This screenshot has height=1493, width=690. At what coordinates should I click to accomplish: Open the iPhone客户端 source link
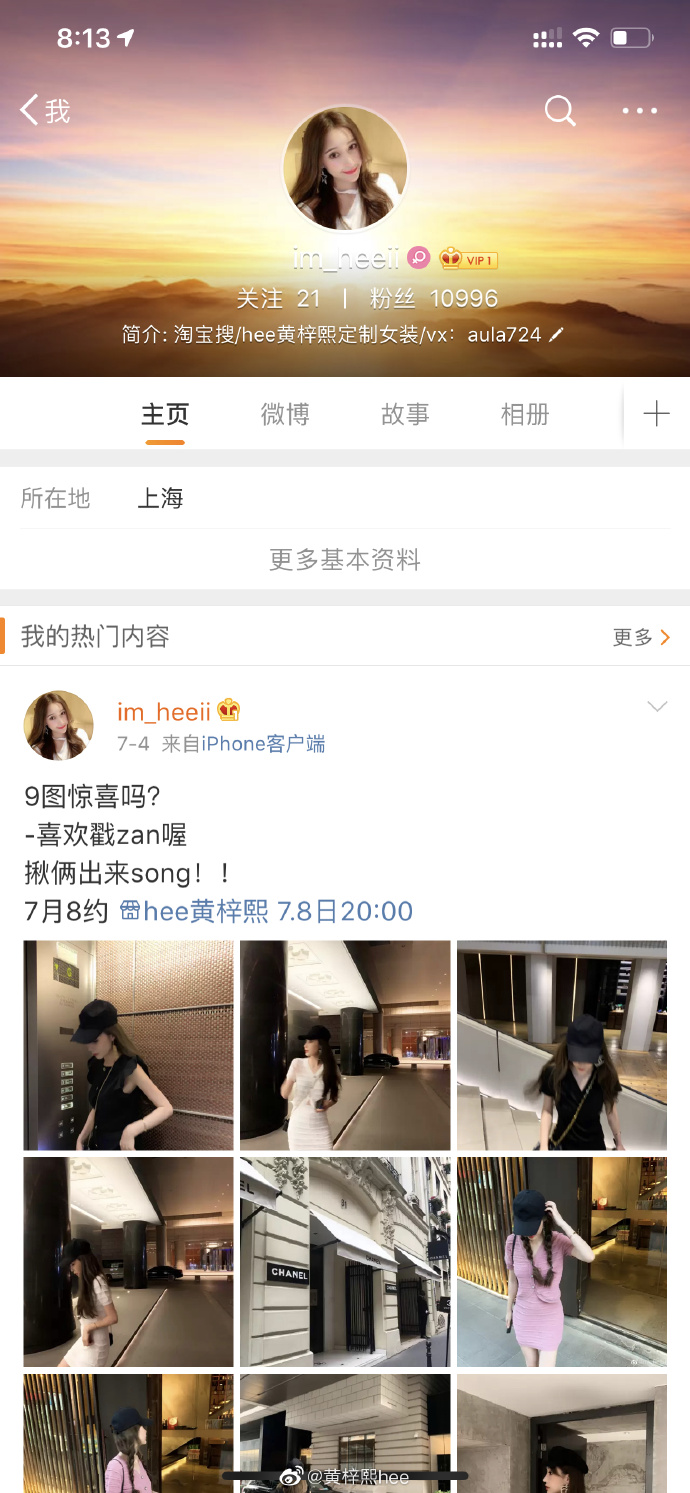point(263,744)
